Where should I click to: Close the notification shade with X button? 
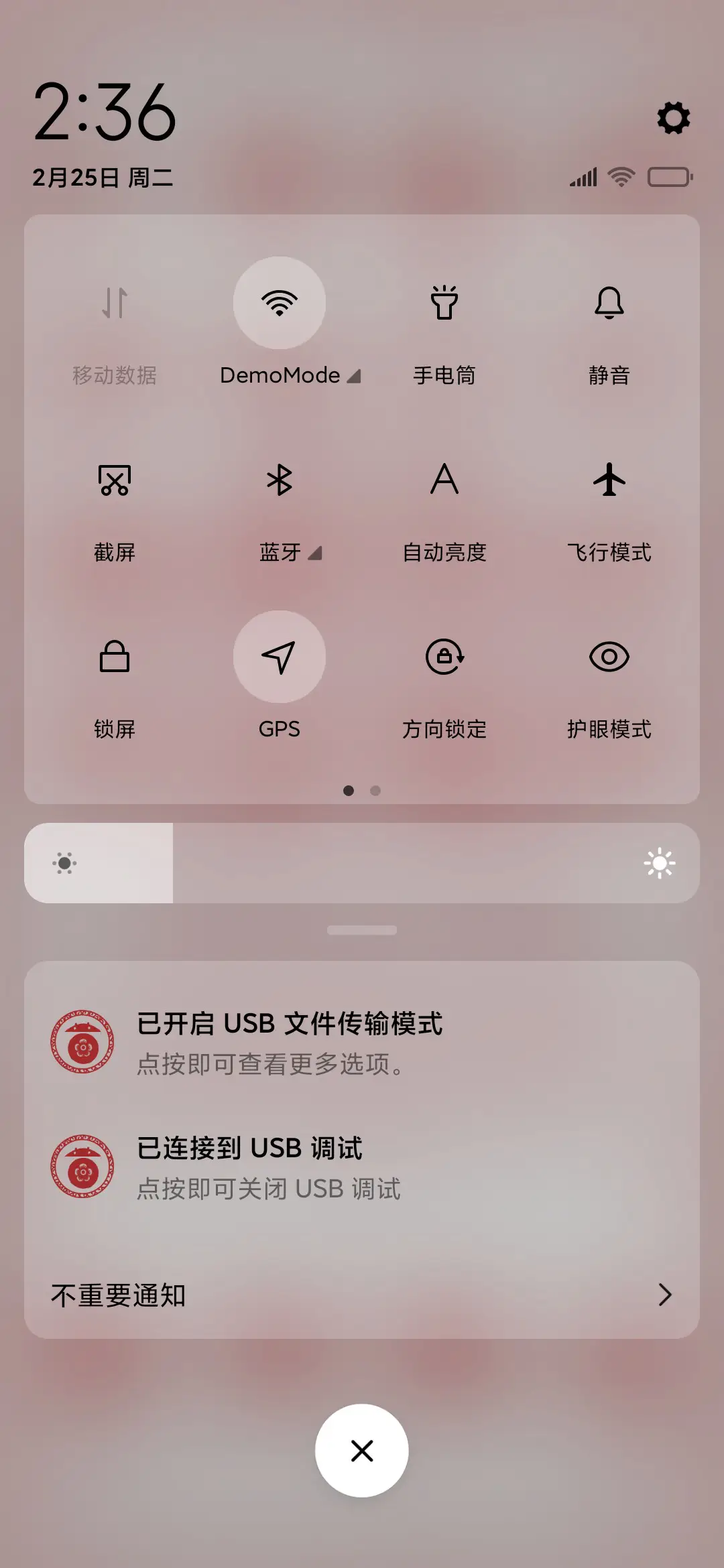362,1449
